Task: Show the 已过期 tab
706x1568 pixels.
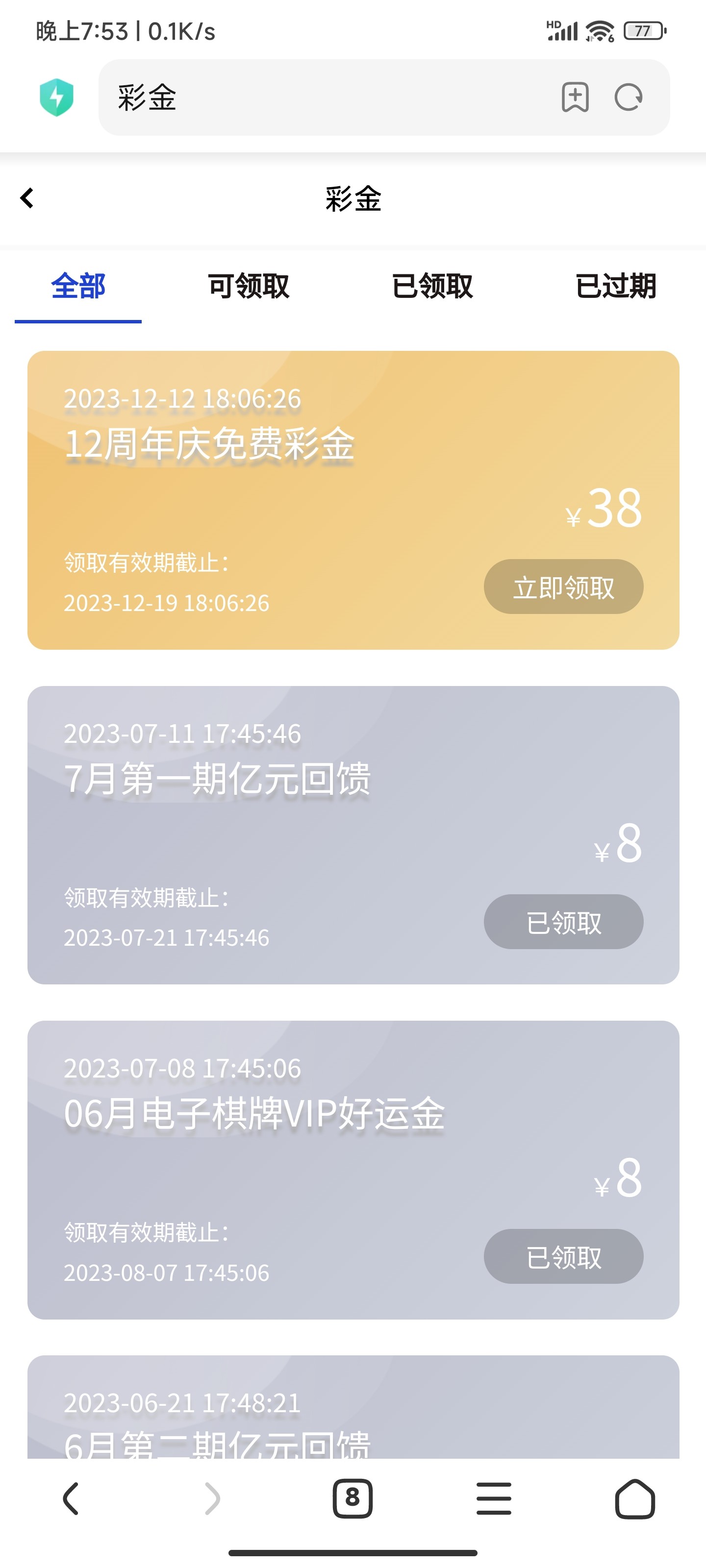Action: pos(615,286)
